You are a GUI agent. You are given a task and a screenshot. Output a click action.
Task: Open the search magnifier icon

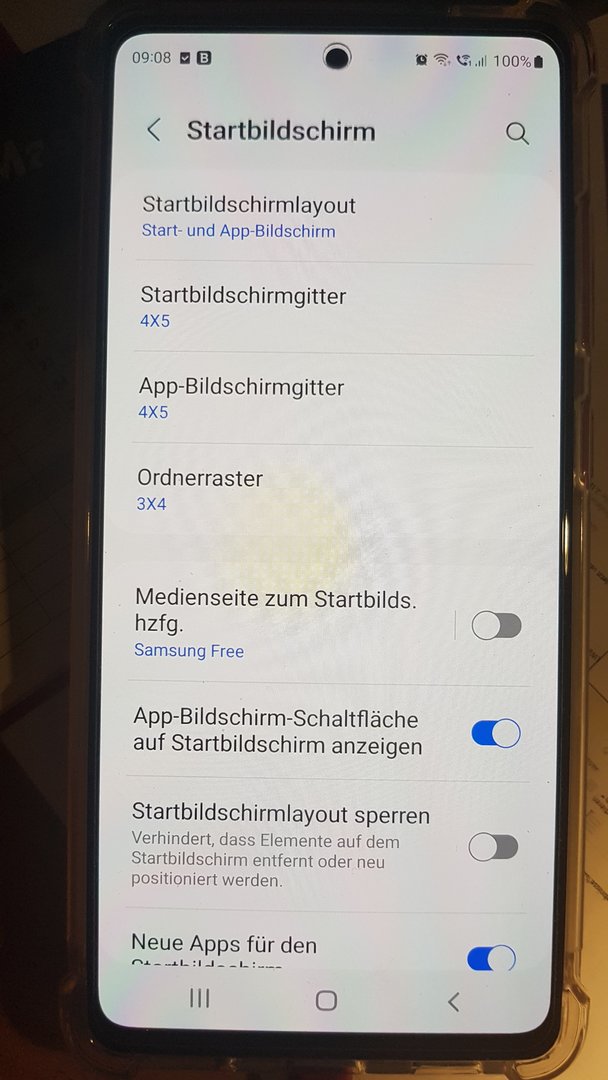tap(517, 133)
